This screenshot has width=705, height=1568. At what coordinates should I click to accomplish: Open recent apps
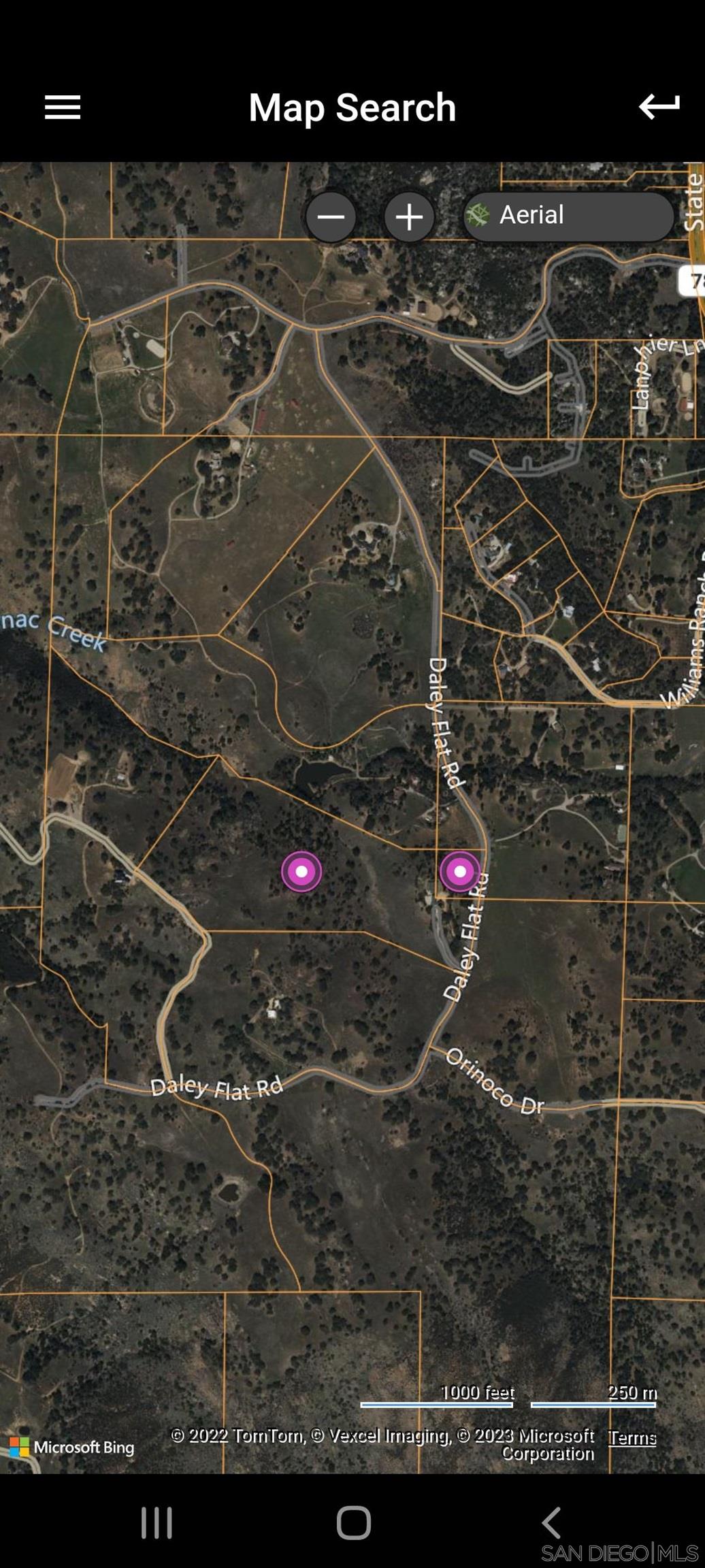click(157, 1522)
